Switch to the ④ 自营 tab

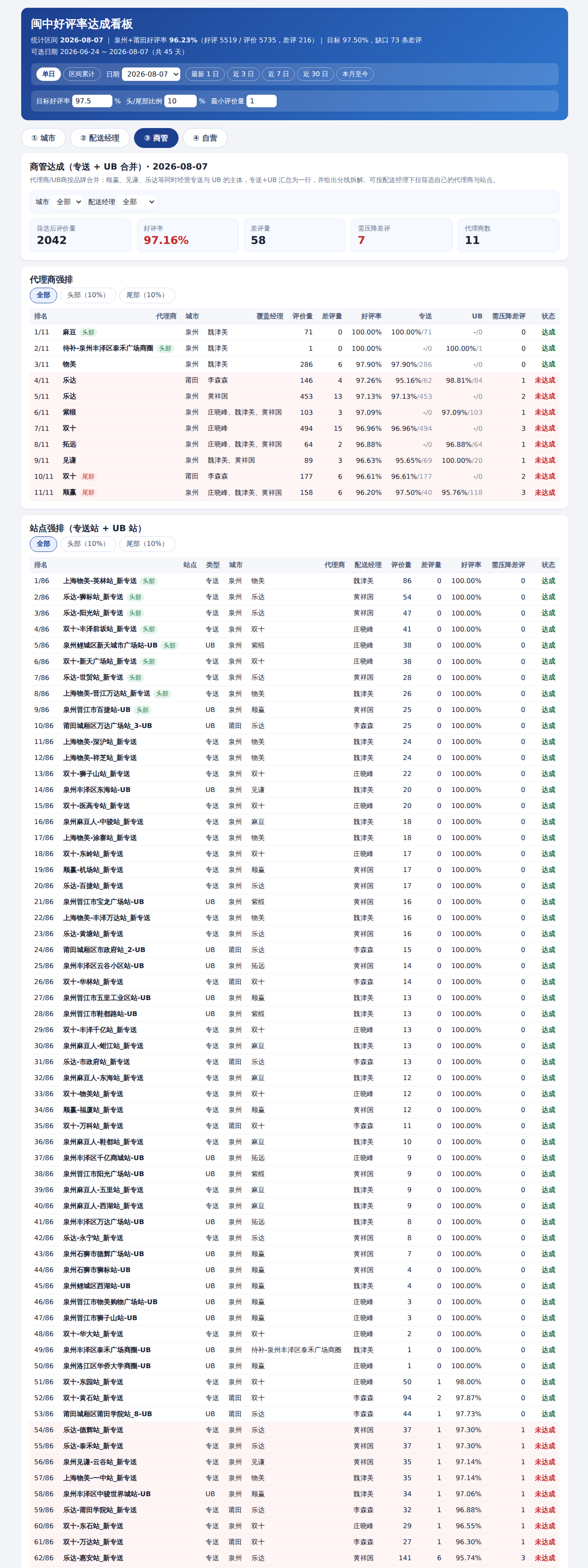tap(205, 138)
